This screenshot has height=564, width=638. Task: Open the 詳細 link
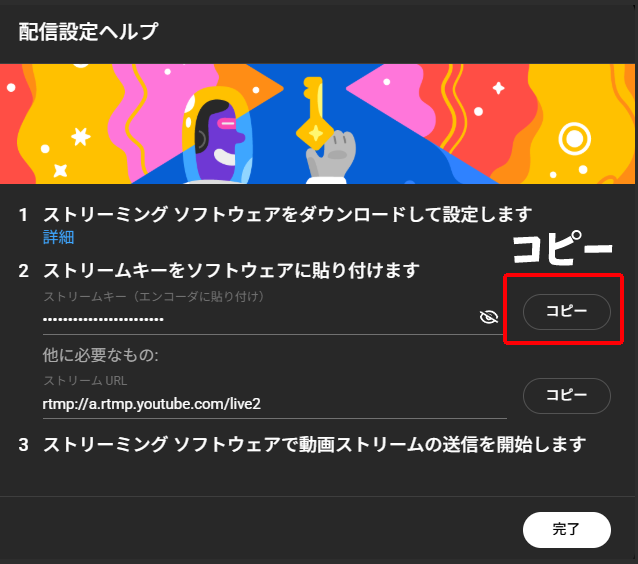click(58, 237)
